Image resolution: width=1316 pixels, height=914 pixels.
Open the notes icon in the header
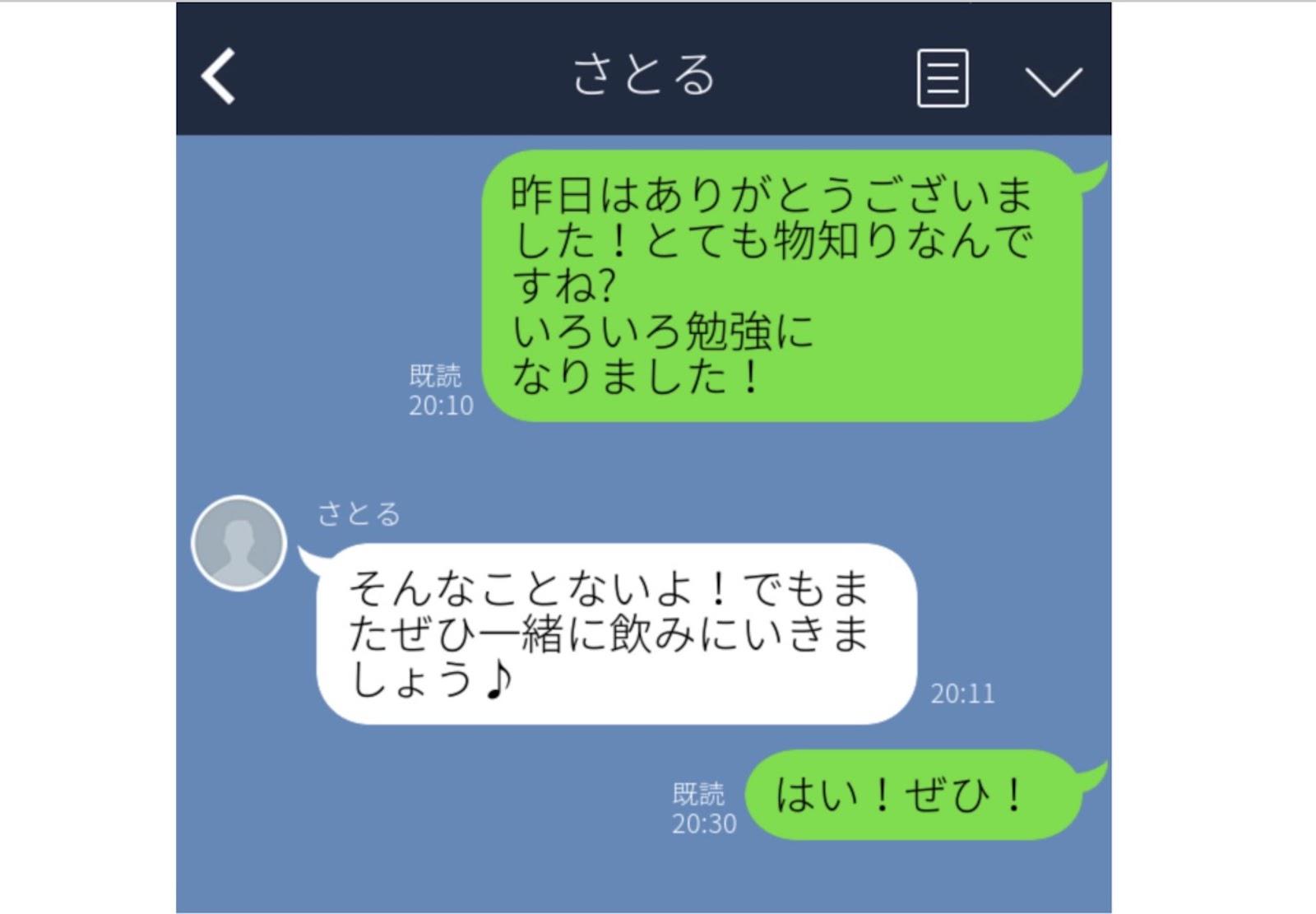(943, 78)
